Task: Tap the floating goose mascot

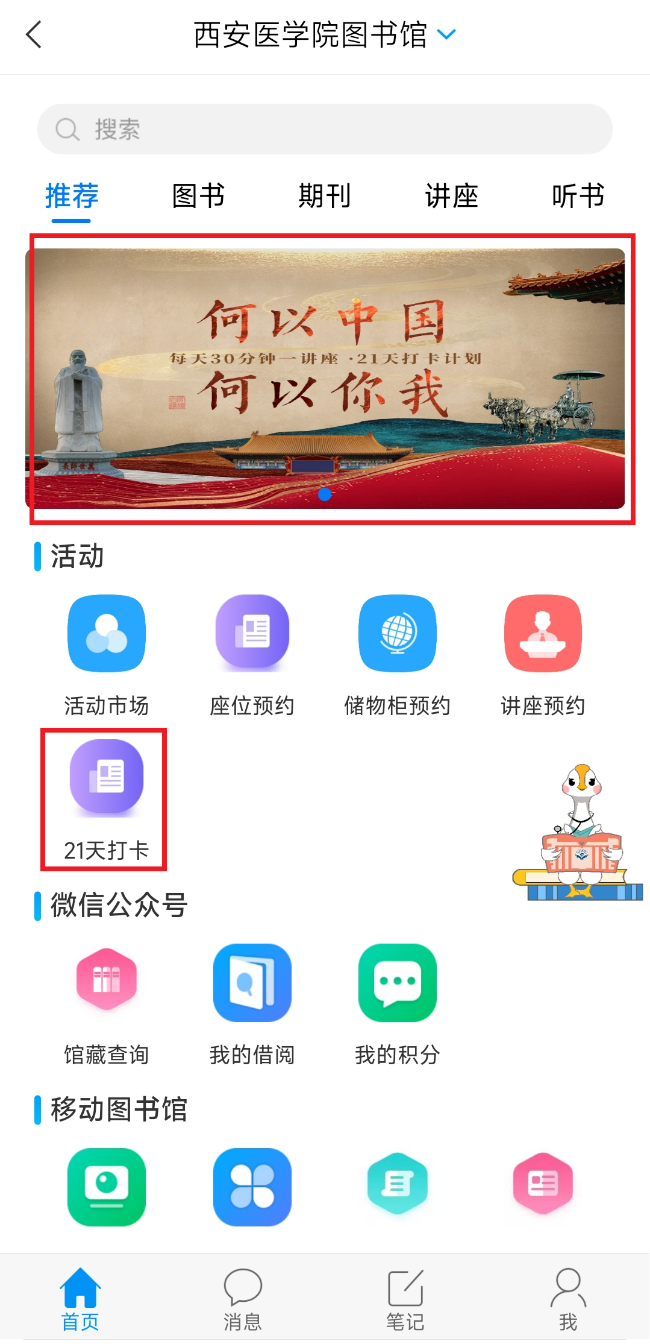Action: point(577,832)
